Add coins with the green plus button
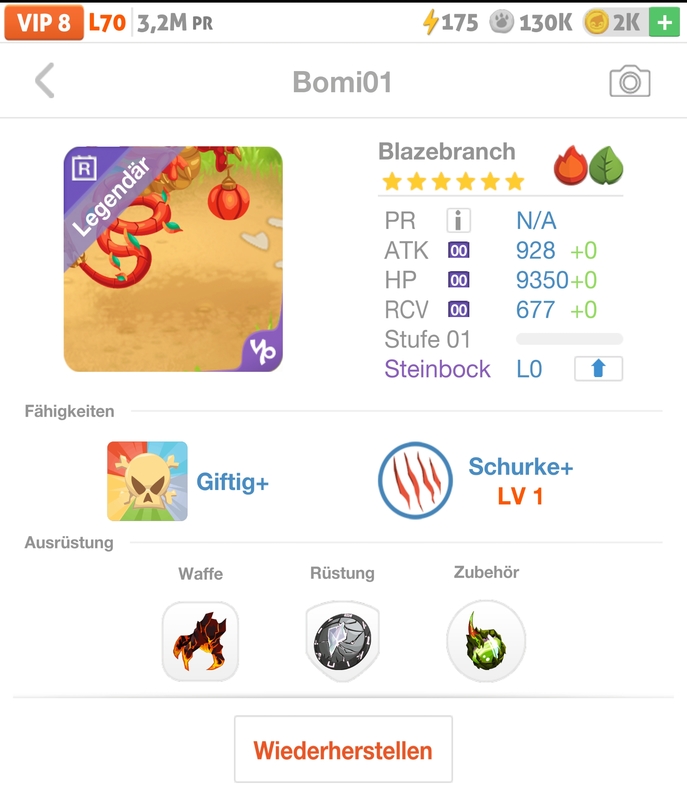This screenshot has width=687, height=800. [663, 22]
